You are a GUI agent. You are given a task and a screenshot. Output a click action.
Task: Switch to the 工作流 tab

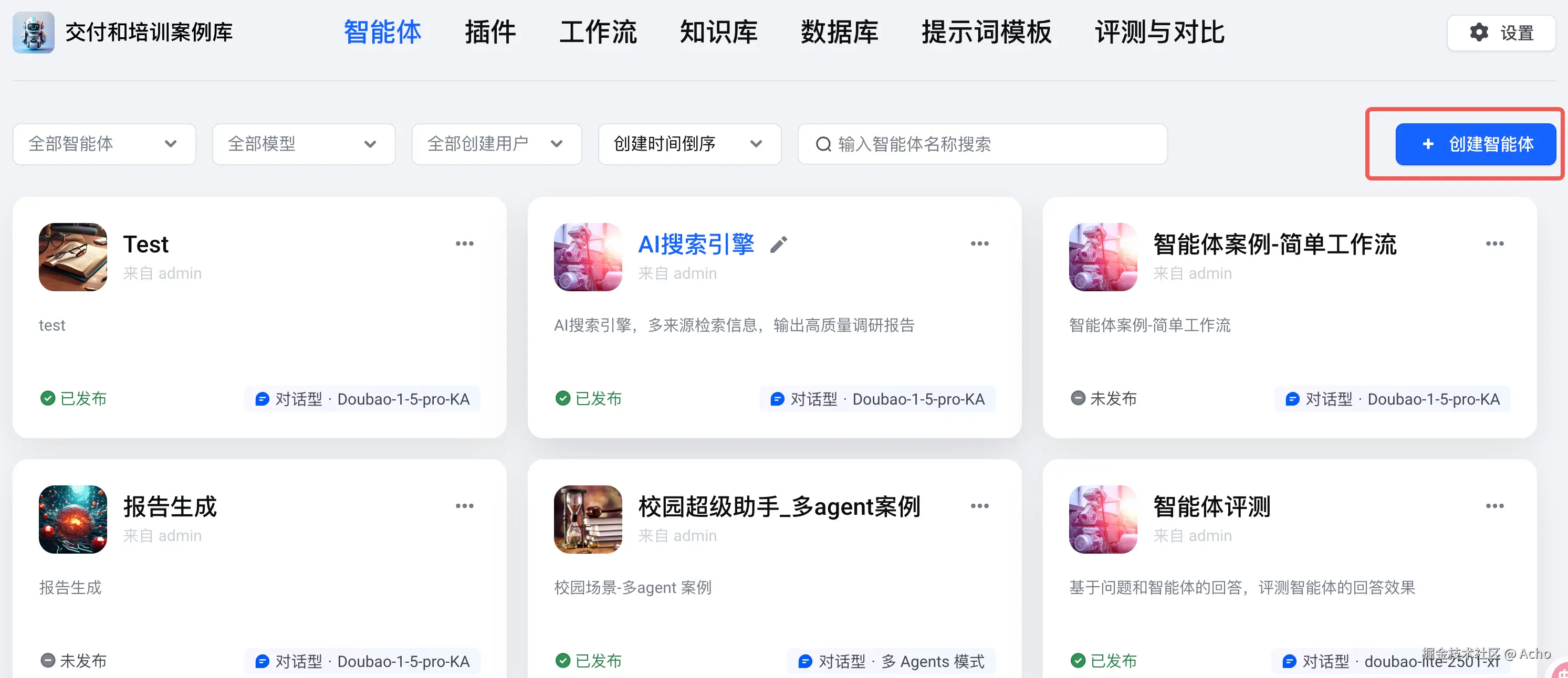point(598,32)
